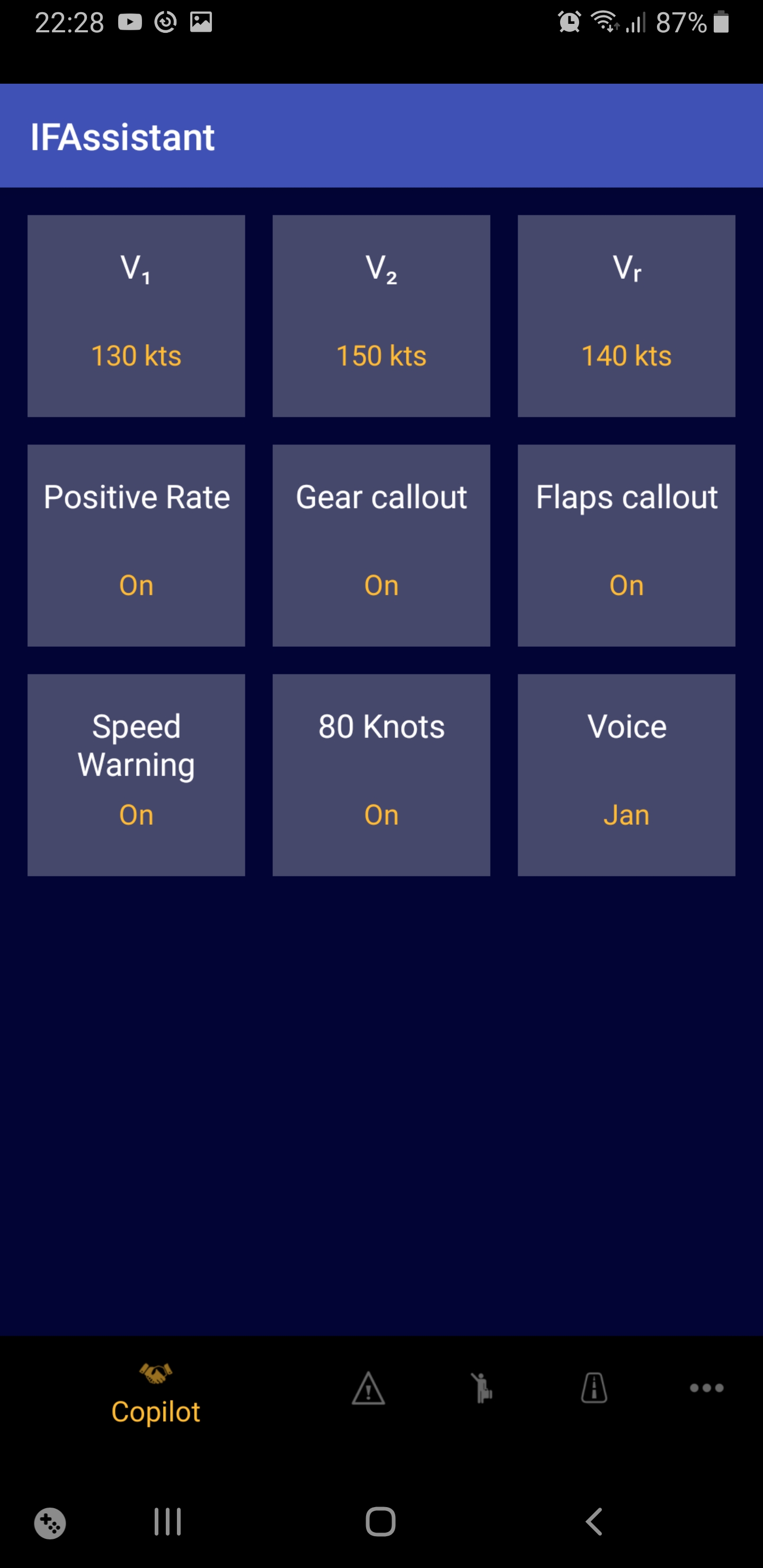Image resolution: width=763 pixels, height=1568 pixels.
Task: Disable the Gear callout
Action: click(x=381, y=546)
